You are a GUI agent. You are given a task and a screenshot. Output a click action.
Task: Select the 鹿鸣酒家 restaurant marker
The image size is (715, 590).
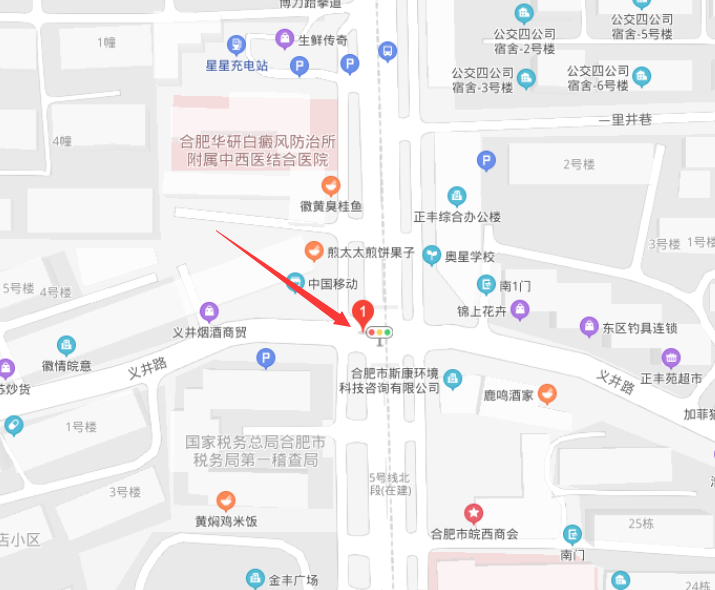pyautogui.click(x=547, y=395)
